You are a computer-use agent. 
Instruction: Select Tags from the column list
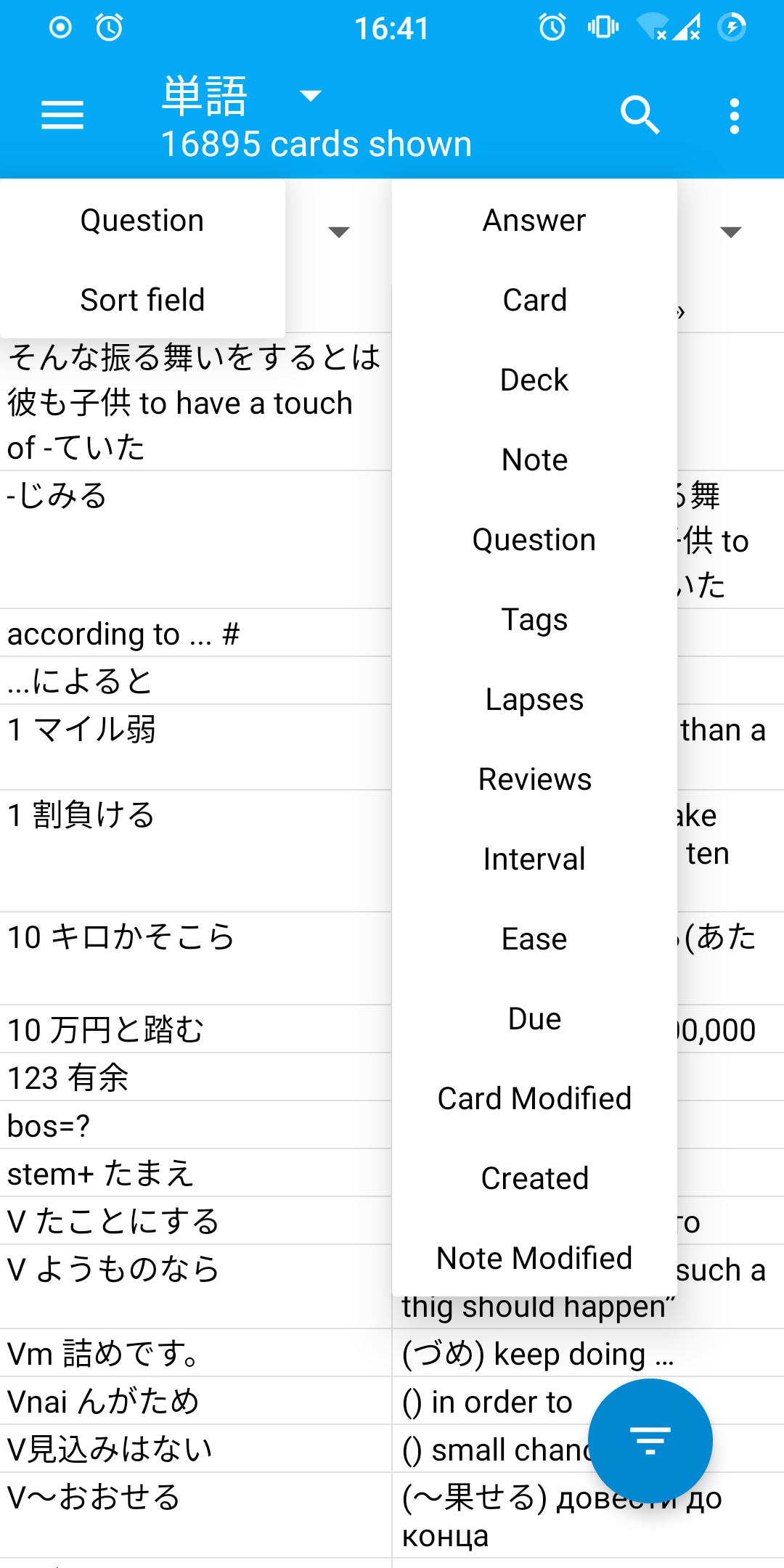tap(534, 619)
